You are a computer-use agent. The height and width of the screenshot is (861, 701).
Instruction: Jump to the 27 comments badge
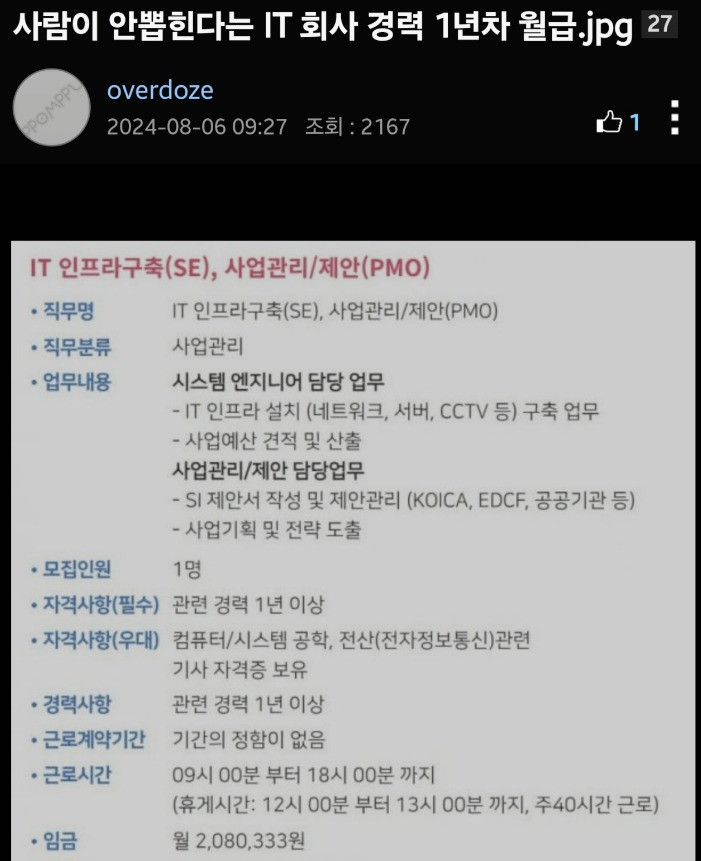[659, 25]
